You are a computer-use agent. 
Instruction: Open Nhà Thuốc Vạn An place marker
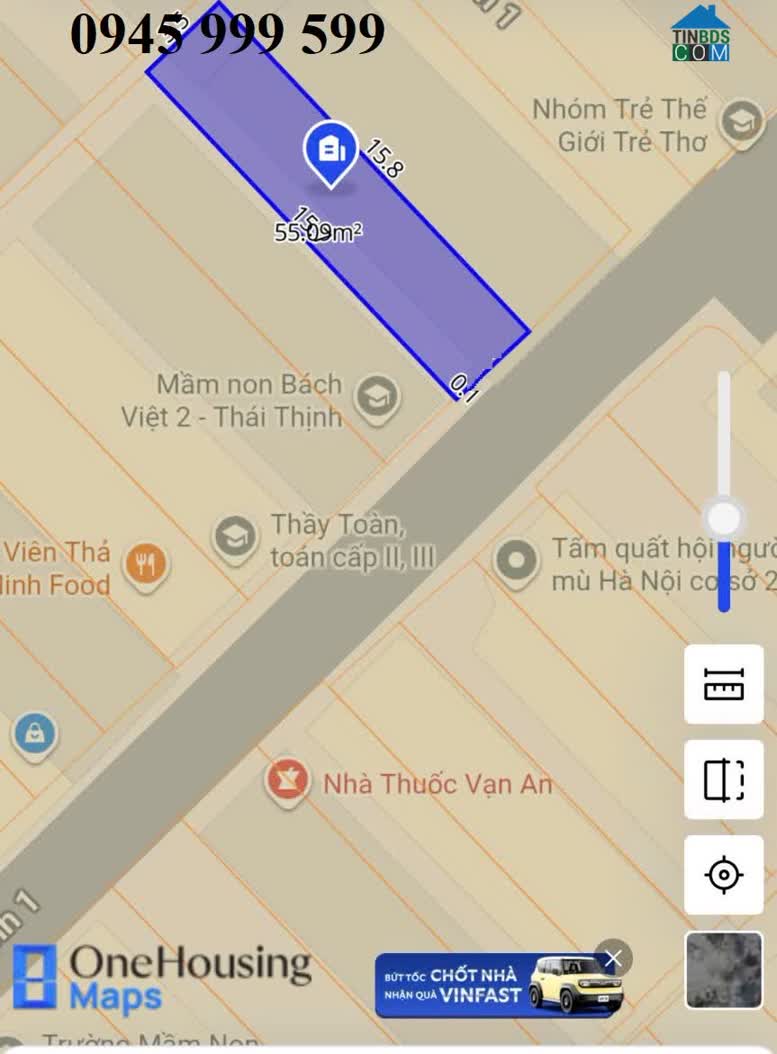coord(288,781)
